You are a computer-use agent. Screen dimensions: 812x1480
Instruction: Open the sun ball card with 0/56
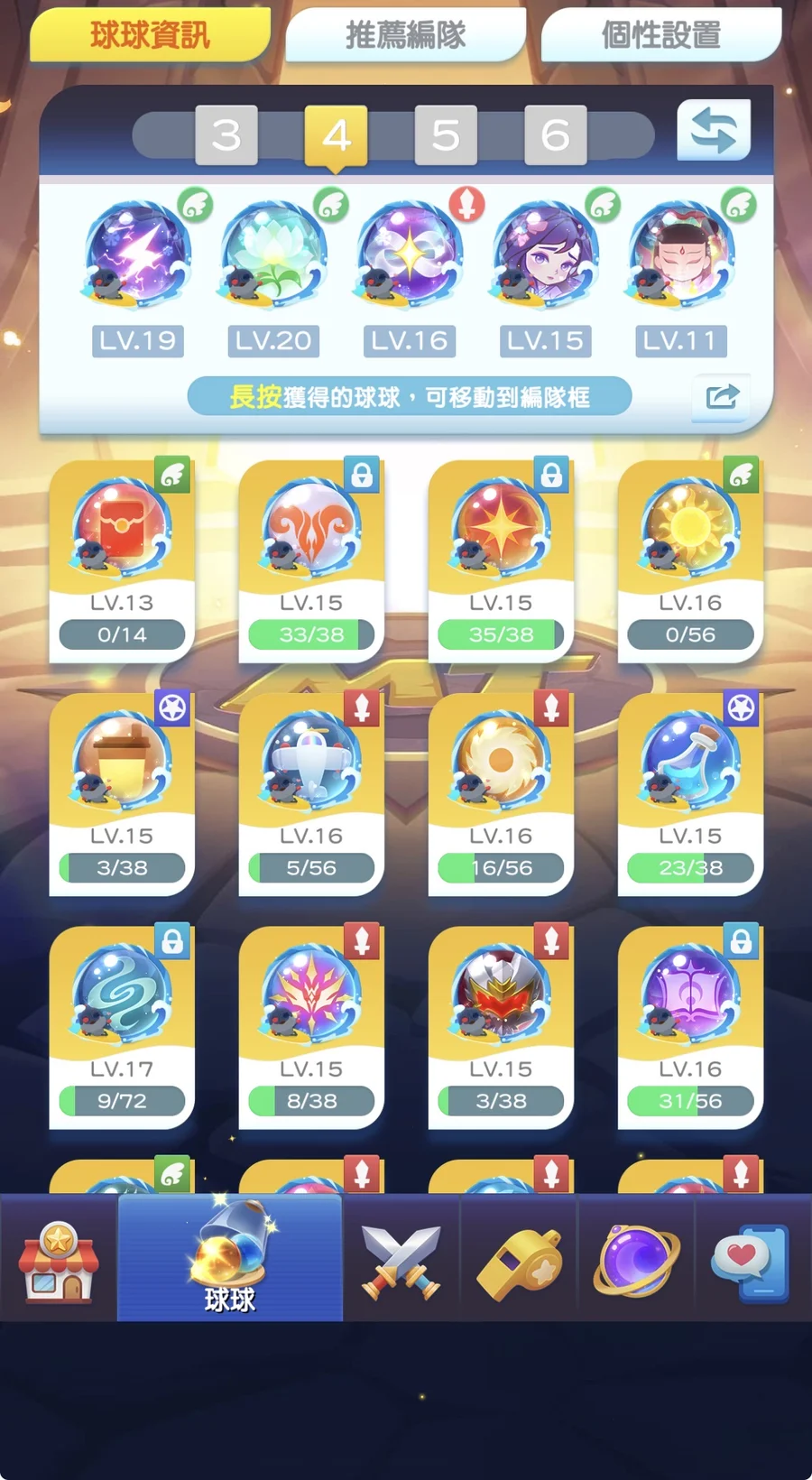click(690, 560)
